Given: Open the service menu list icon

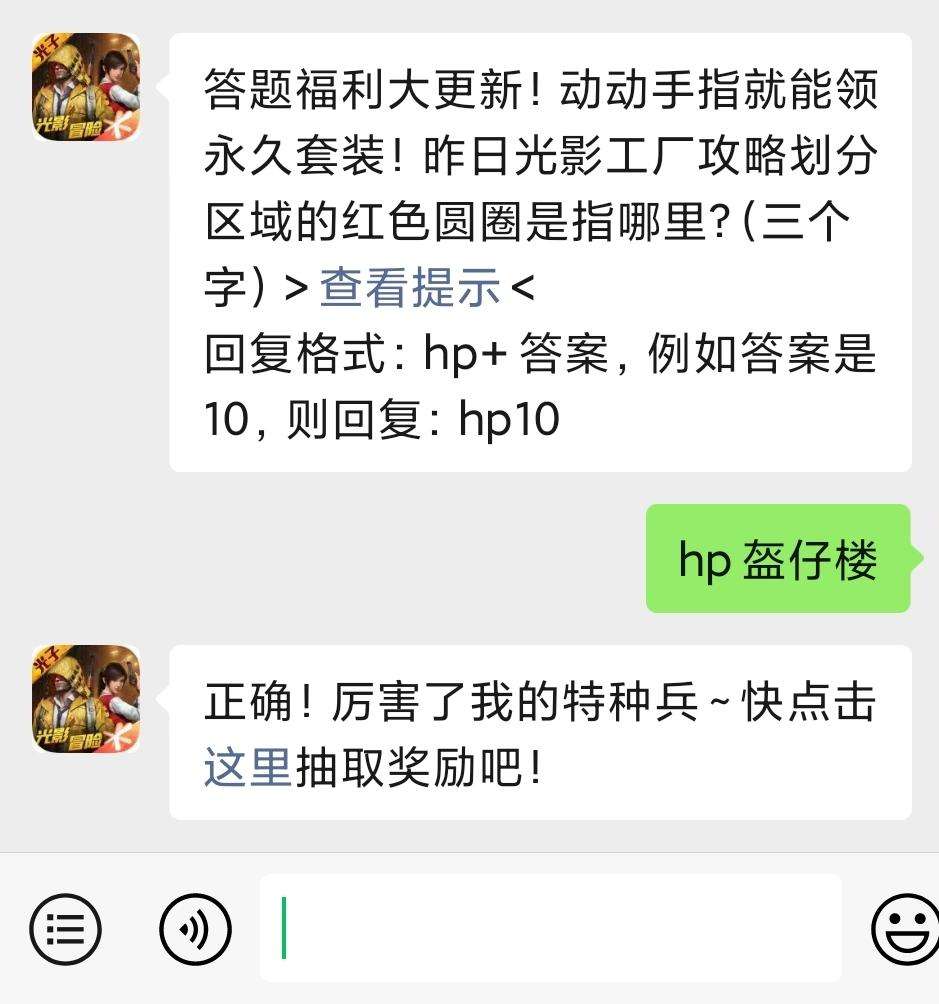Looking at the screenshot, I should pyautogui.click(x=66, y=929).
